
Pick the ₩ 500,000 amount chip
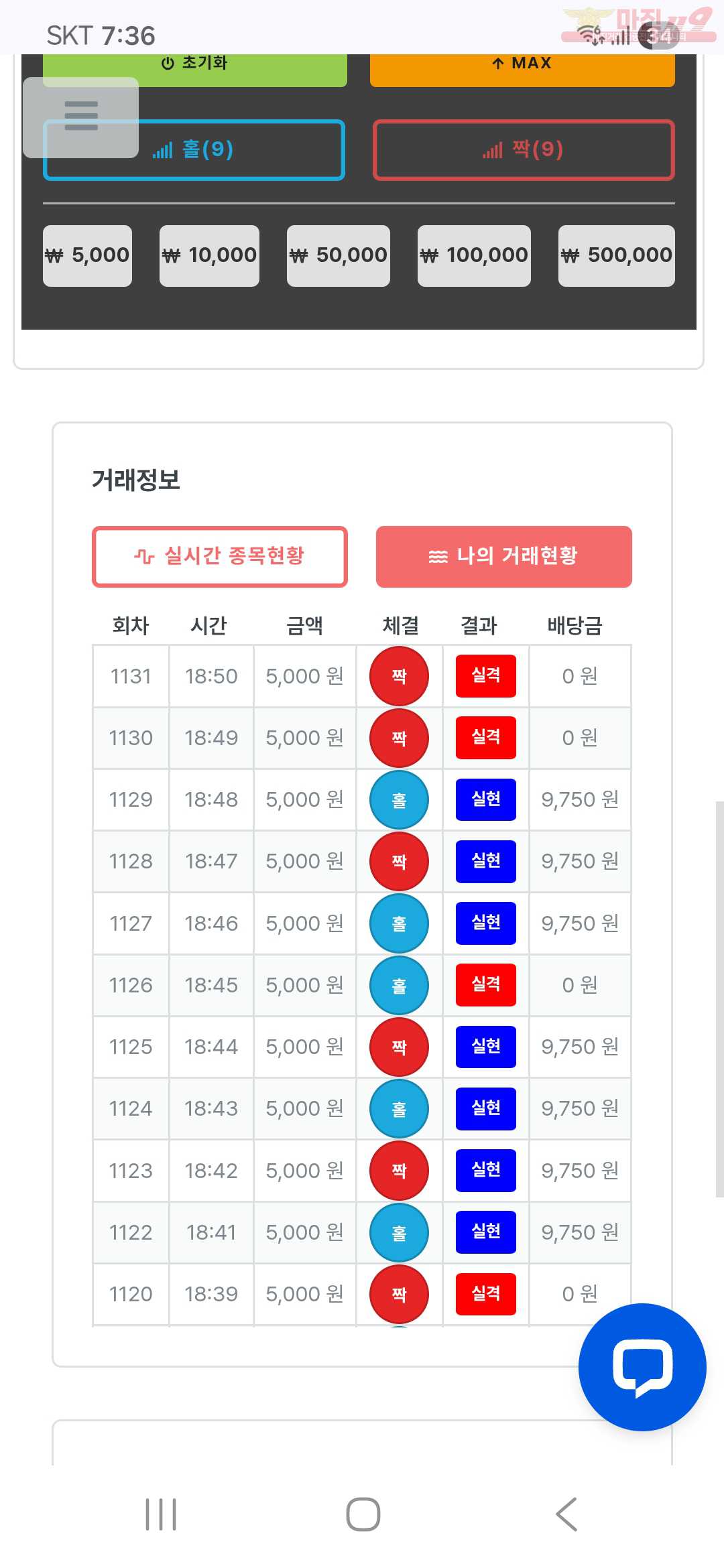click(x=616, y=256)
